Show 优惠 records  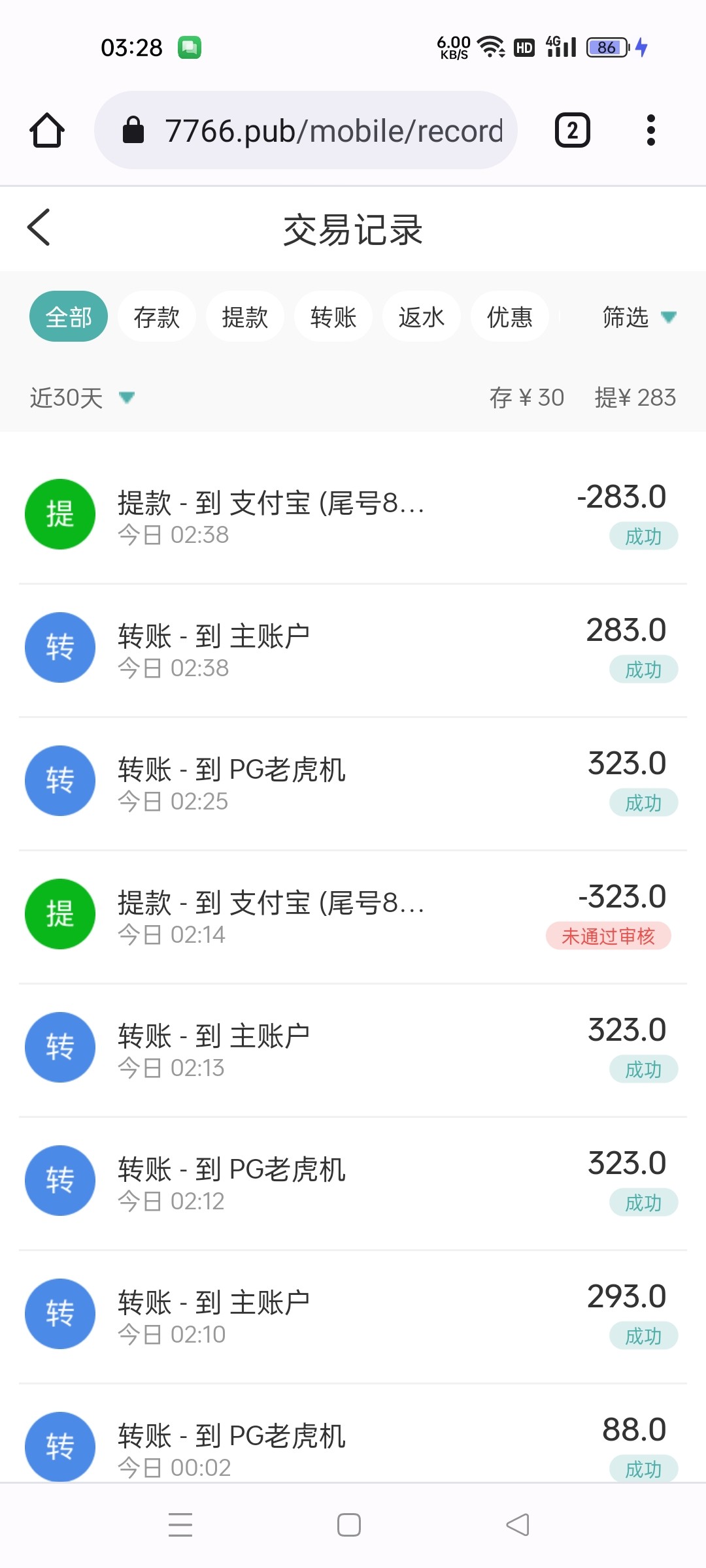click(x=510, y=317)
